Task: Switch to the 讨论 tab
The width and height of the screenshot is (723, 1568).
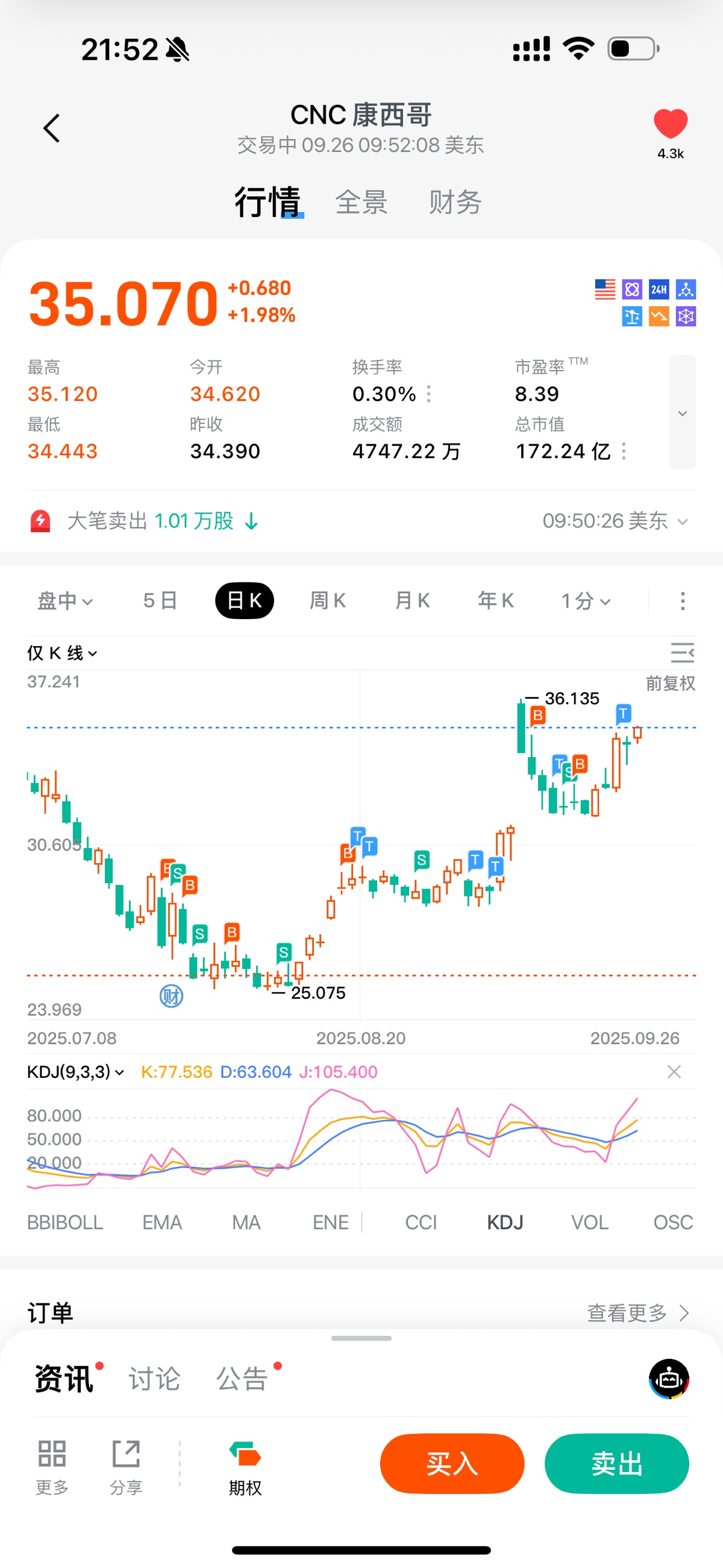Action: [x=154, y=1379]
